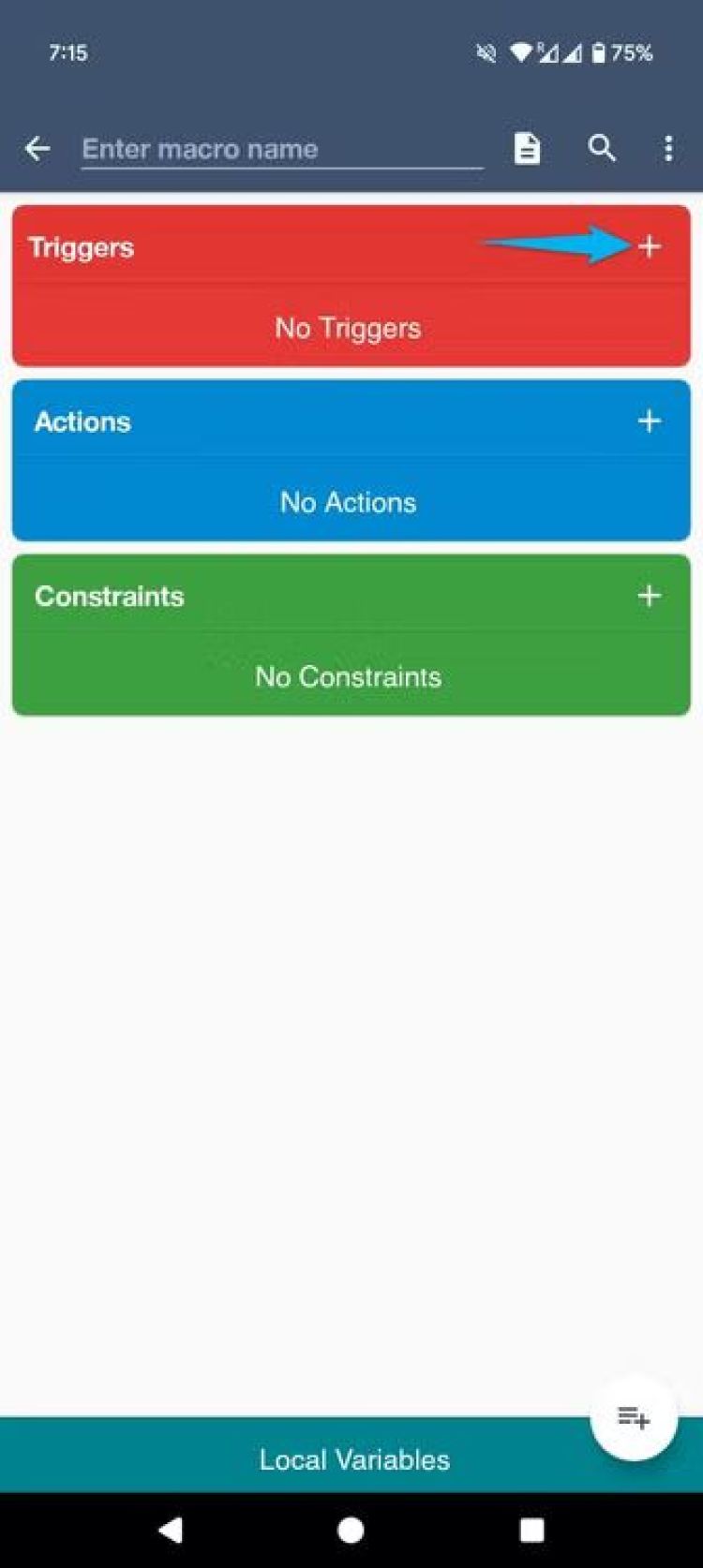The height and width of the screenshot is (1568, 703).
Task: Open recent apps from navigation bar
Action: point(531,1530)
